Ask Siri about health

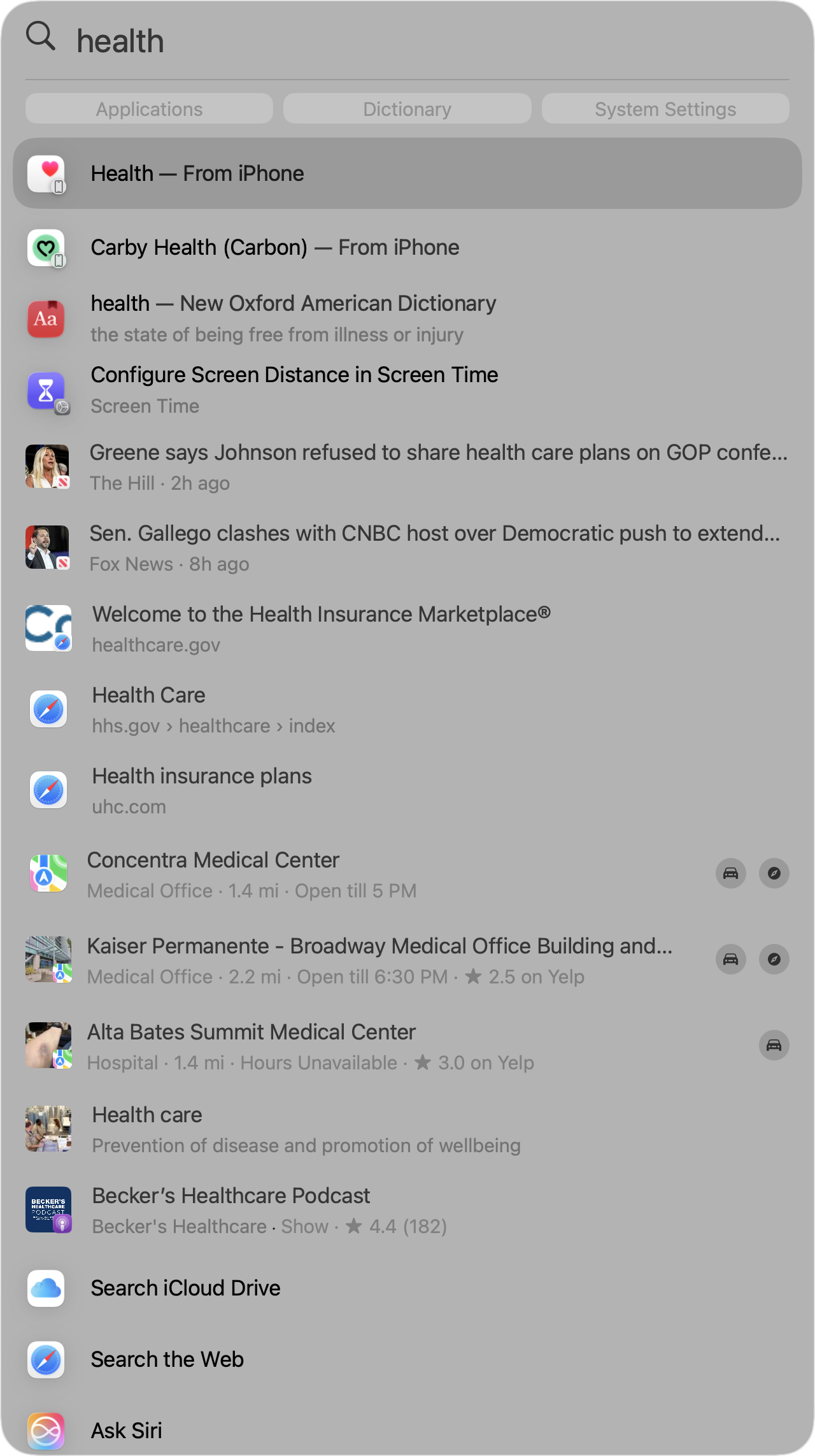(x=407, y=1431)
